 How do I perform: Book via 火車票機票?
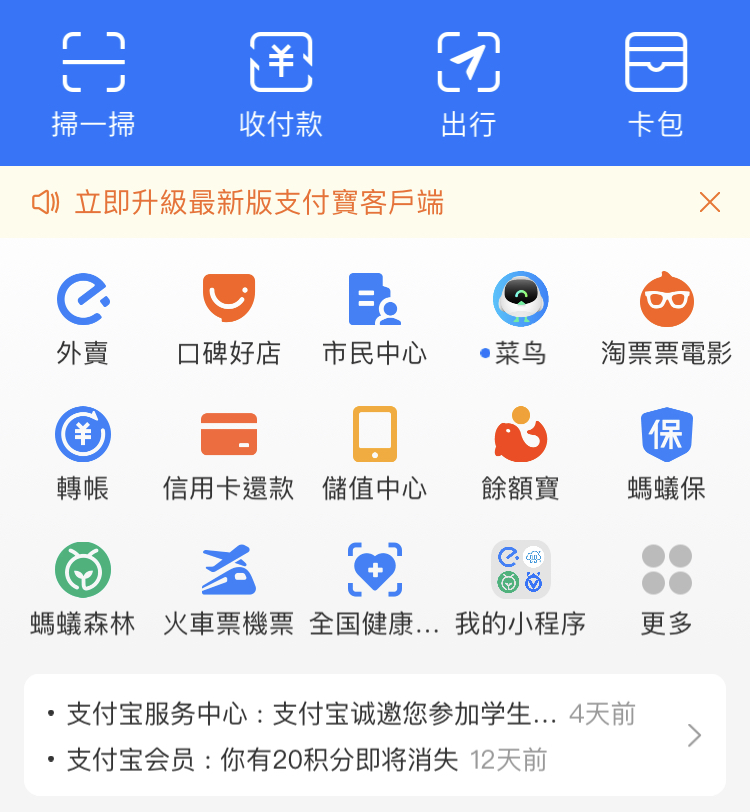[x=229, y=588]
